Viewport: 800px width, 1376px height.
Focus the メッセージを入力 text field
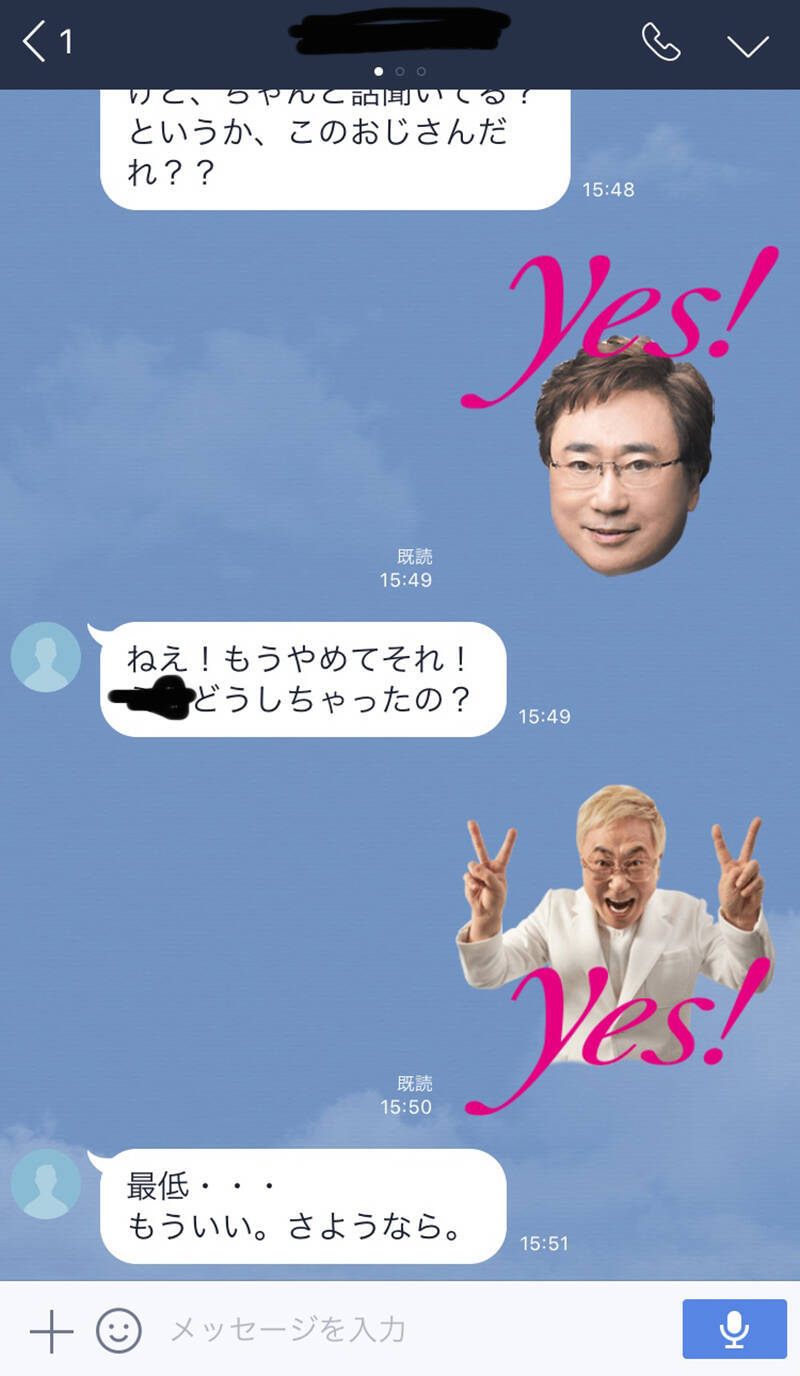400,1330
